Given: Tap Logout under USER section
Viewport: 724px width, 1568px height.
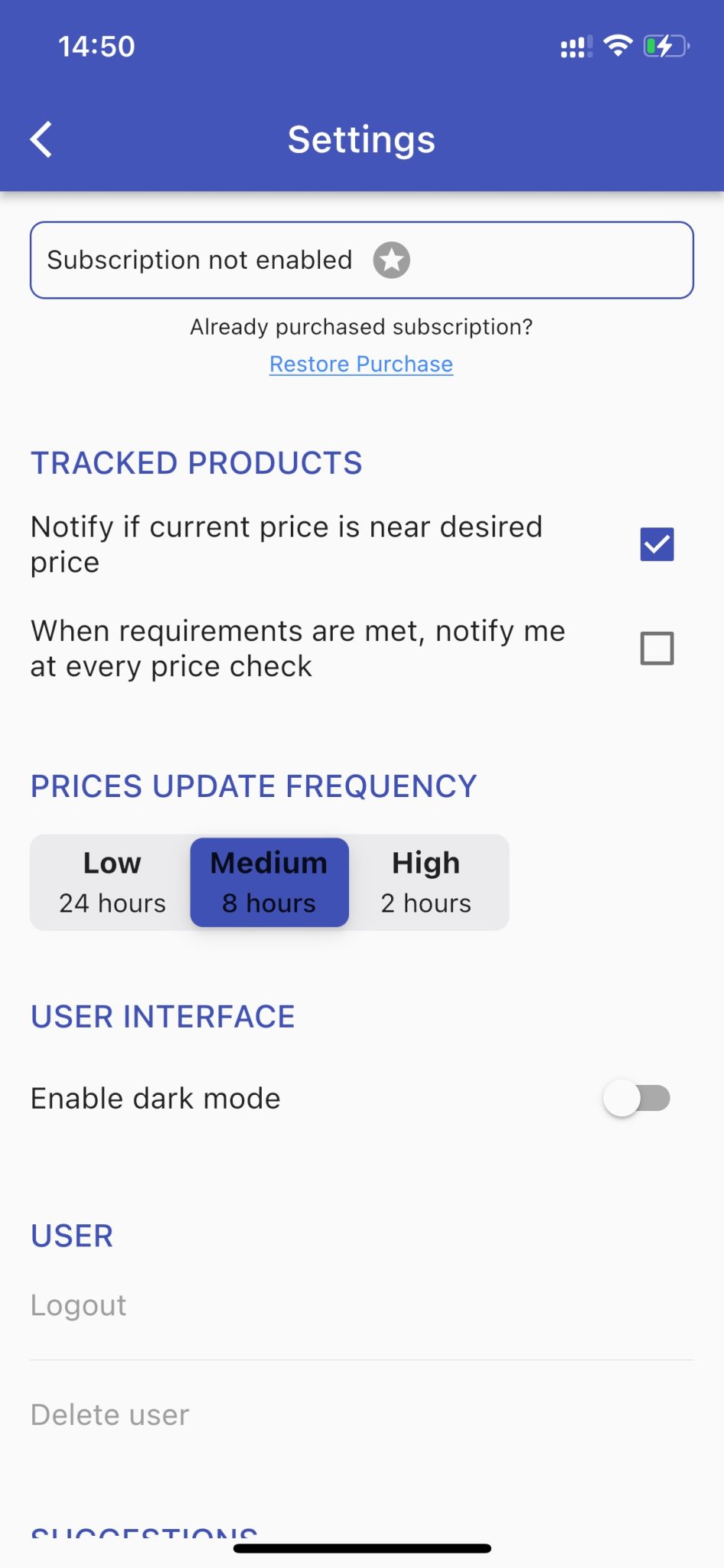Looking at the screenshot, I should [78, 1305].
